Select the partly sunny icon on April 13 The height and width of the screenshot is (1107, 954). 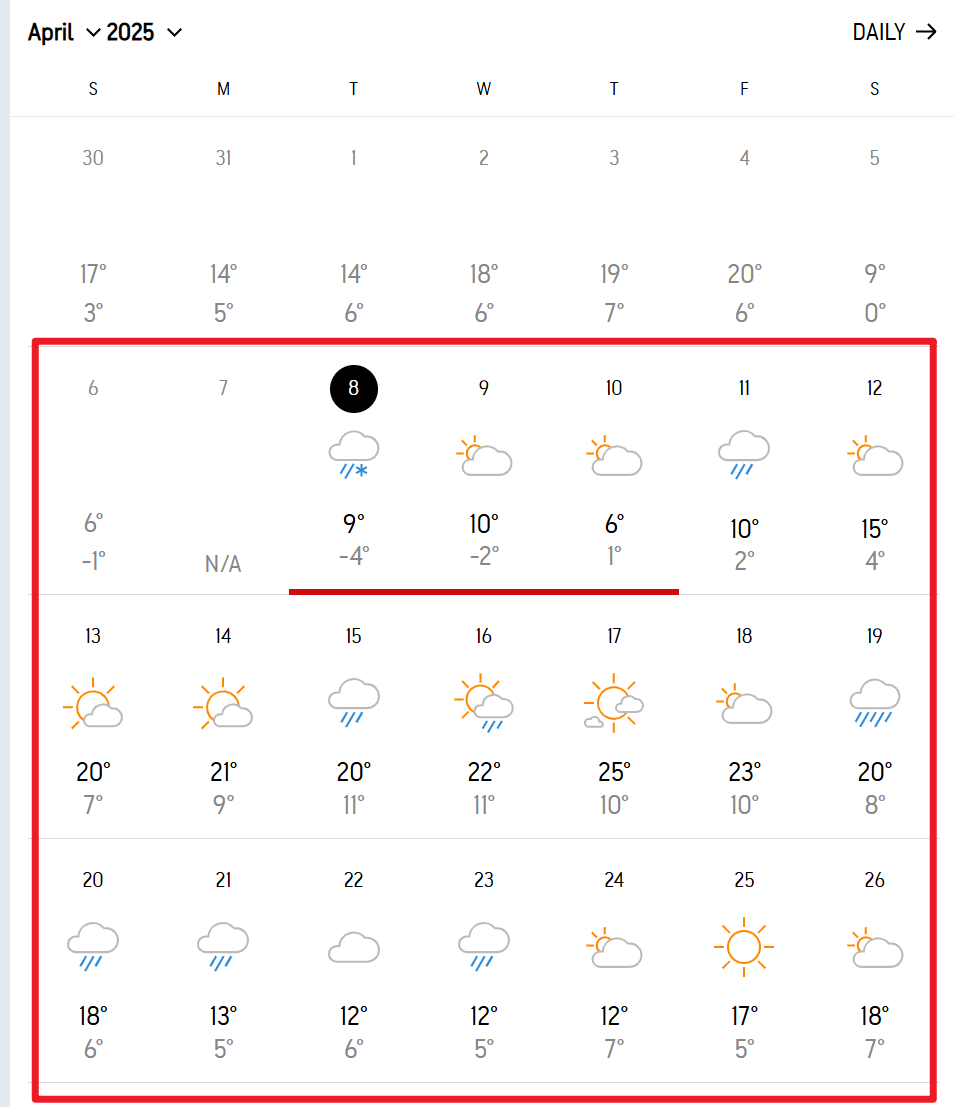pos(93,703)
